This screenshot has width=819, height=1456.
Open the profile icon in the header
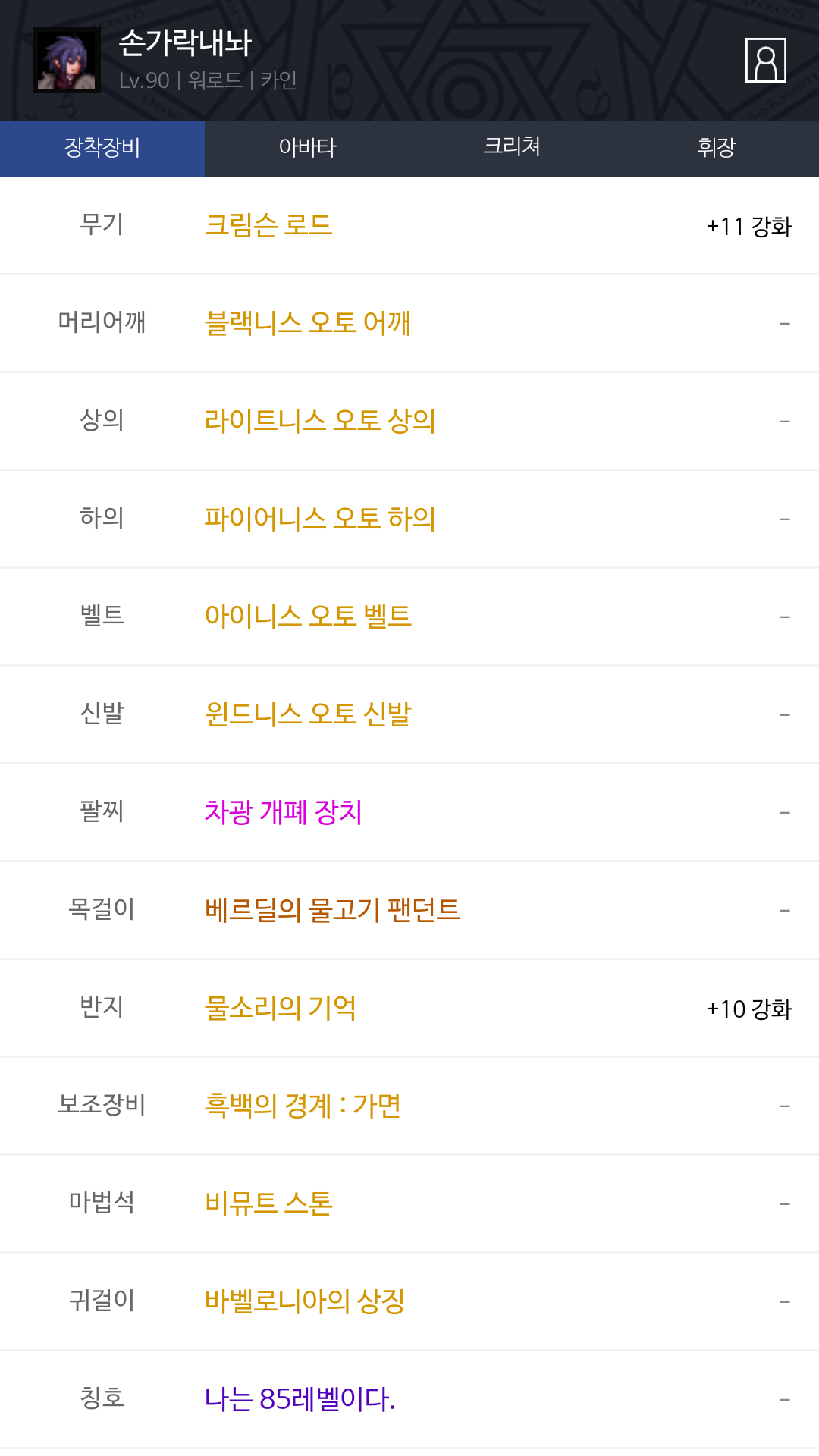pyautogui.click(x=765, y=60)
